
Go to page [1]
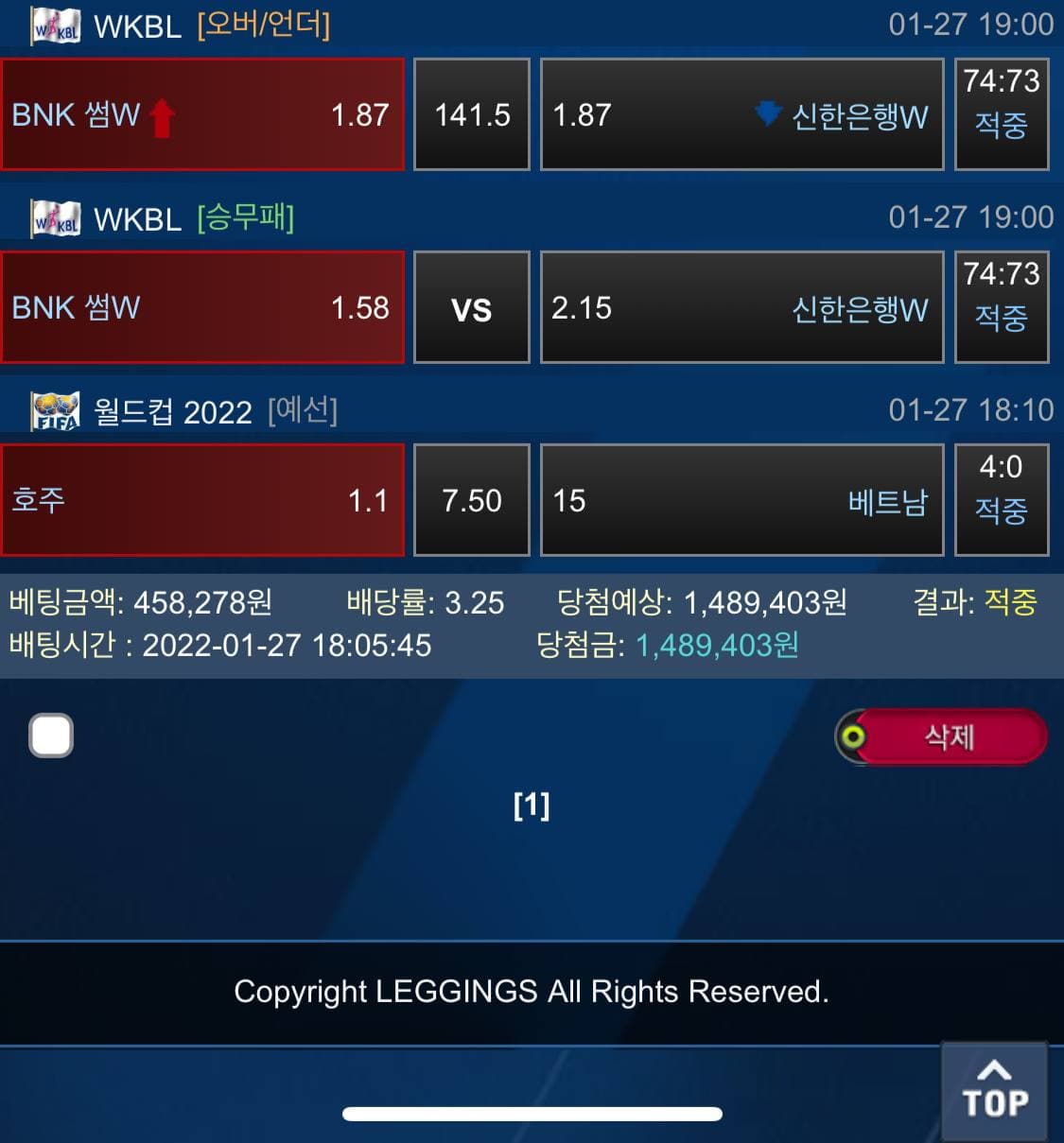click(532, 805)
